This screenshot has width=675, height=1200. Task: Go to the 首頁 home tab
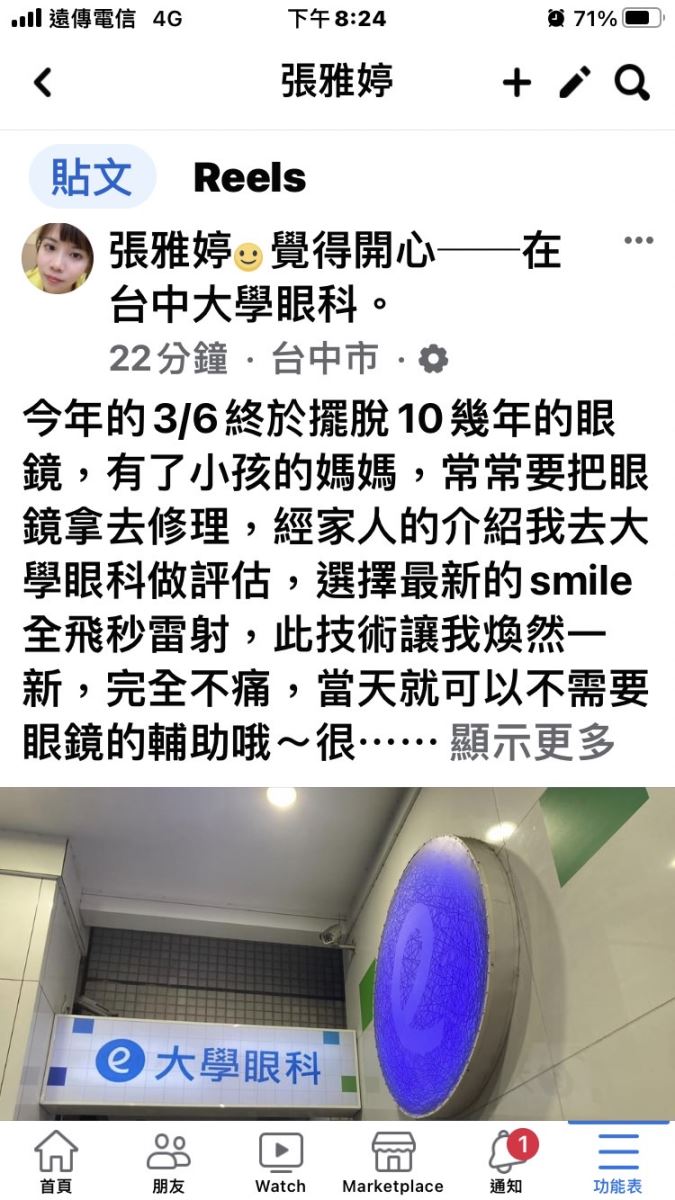(56, 1162)
